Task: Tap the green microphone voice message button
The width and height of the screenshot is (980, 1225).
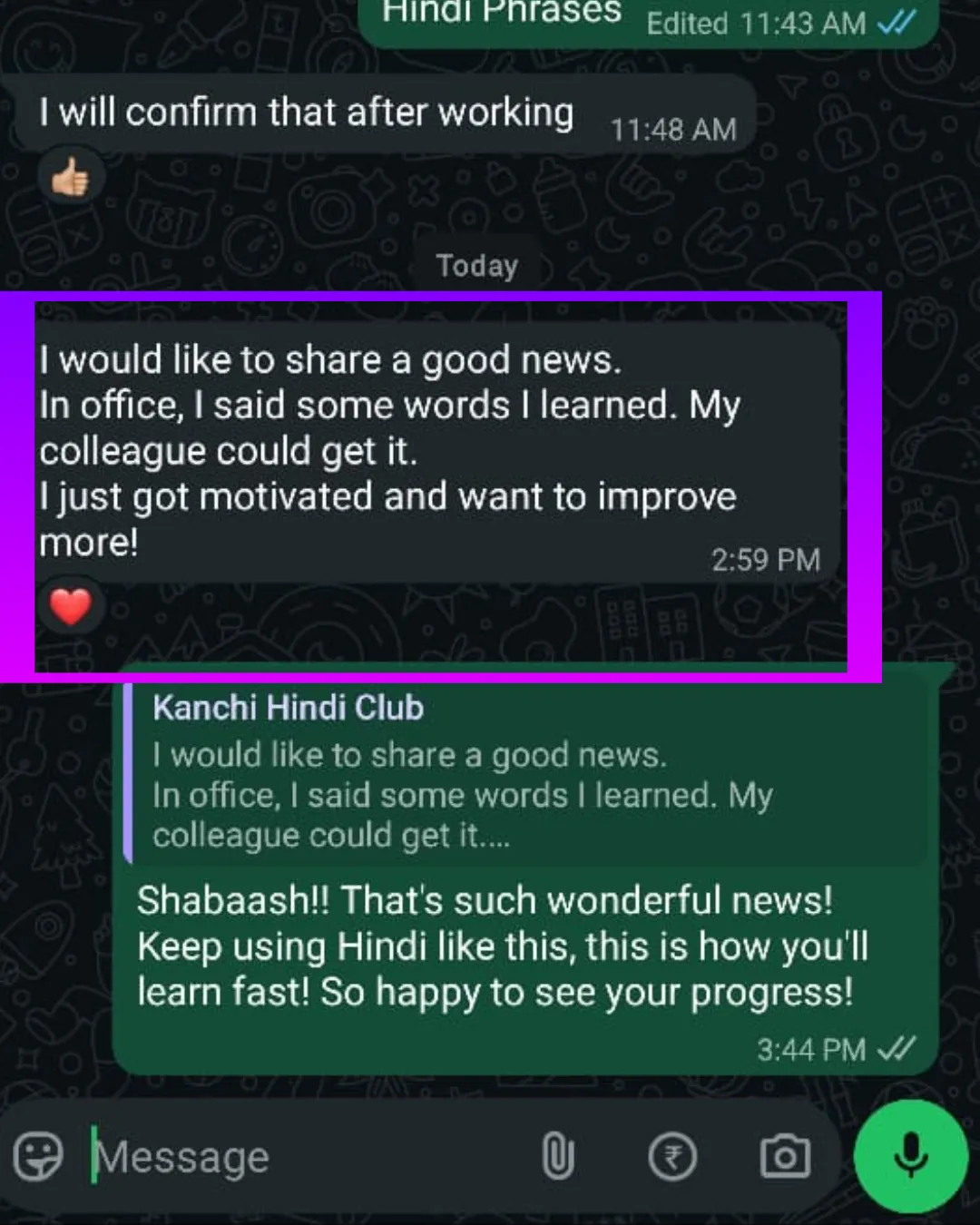Action: click(x=910, y=1156)
